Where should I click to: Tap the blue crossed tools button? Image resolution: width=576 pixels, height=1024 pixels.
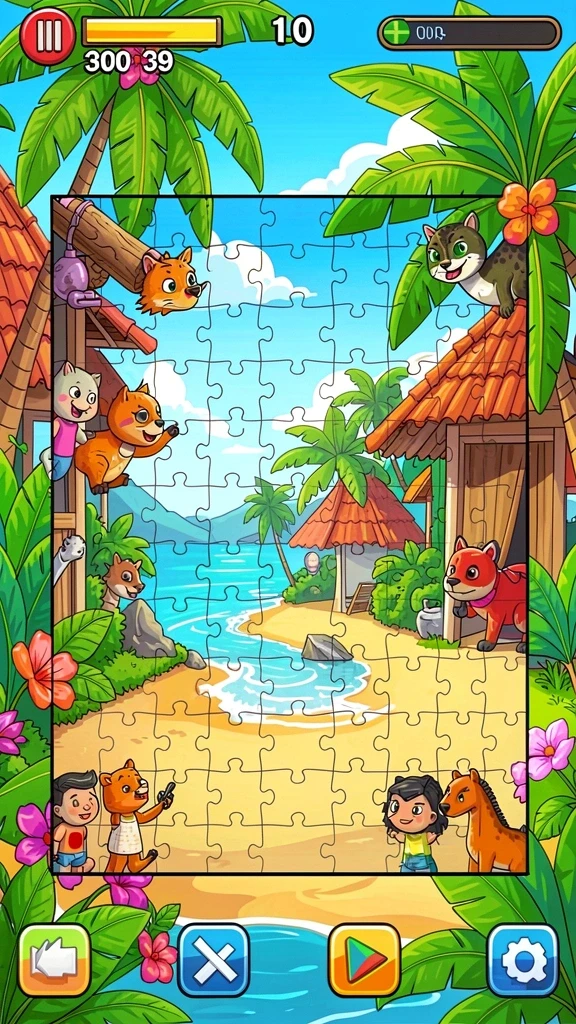click(x=214, y=959)
